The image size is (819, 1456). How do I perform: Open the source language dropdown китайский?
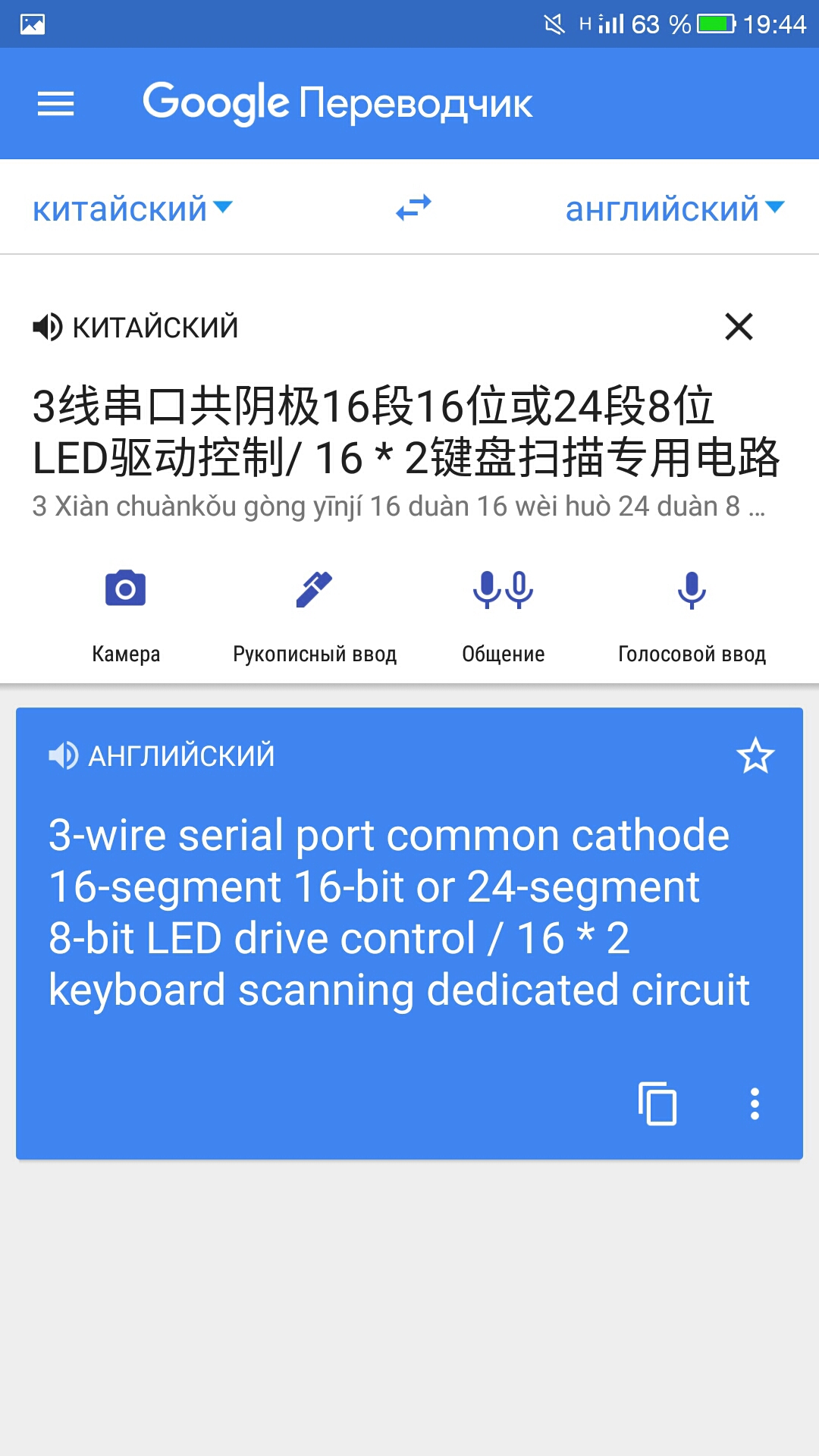pos(132,209)
